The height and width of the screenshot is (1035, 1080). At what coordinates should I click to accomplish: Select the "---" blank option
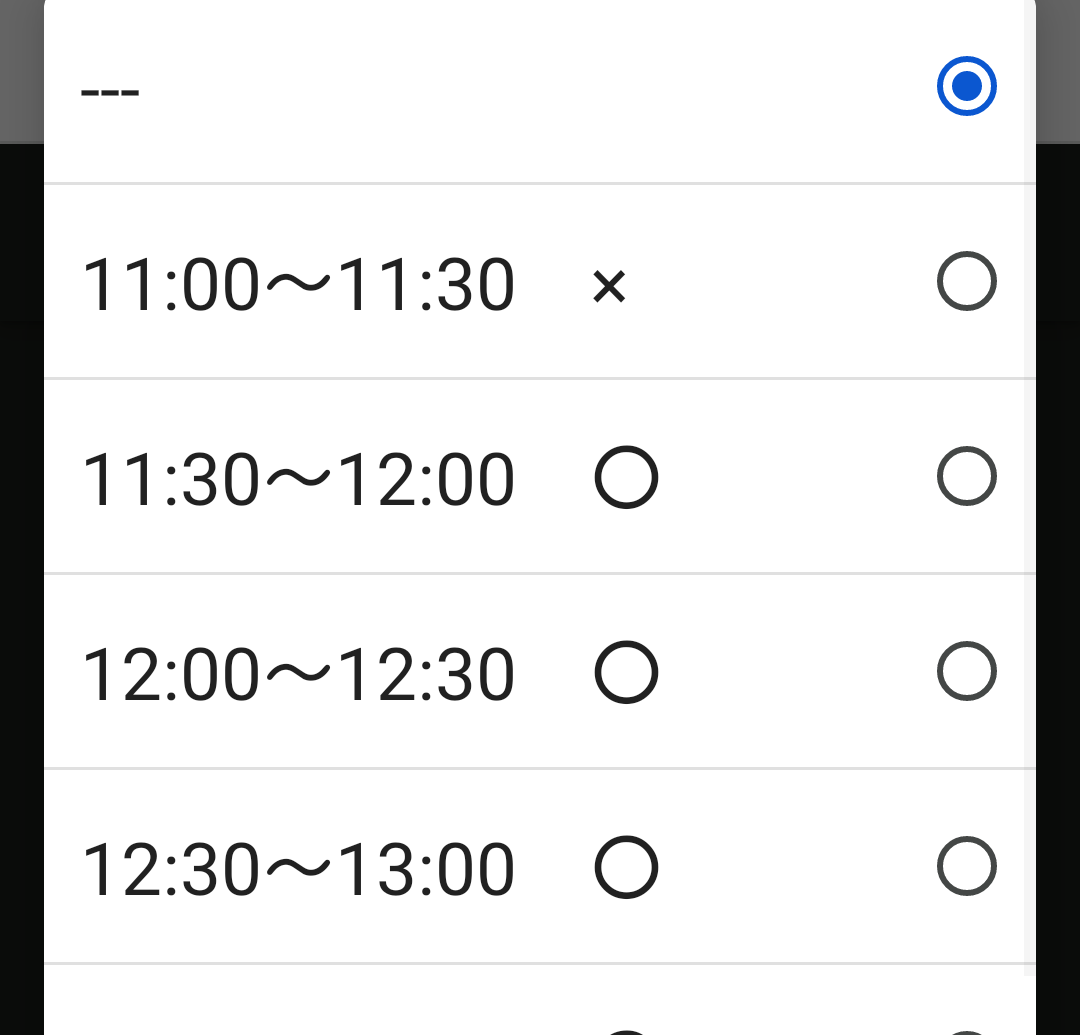point(966,87)
